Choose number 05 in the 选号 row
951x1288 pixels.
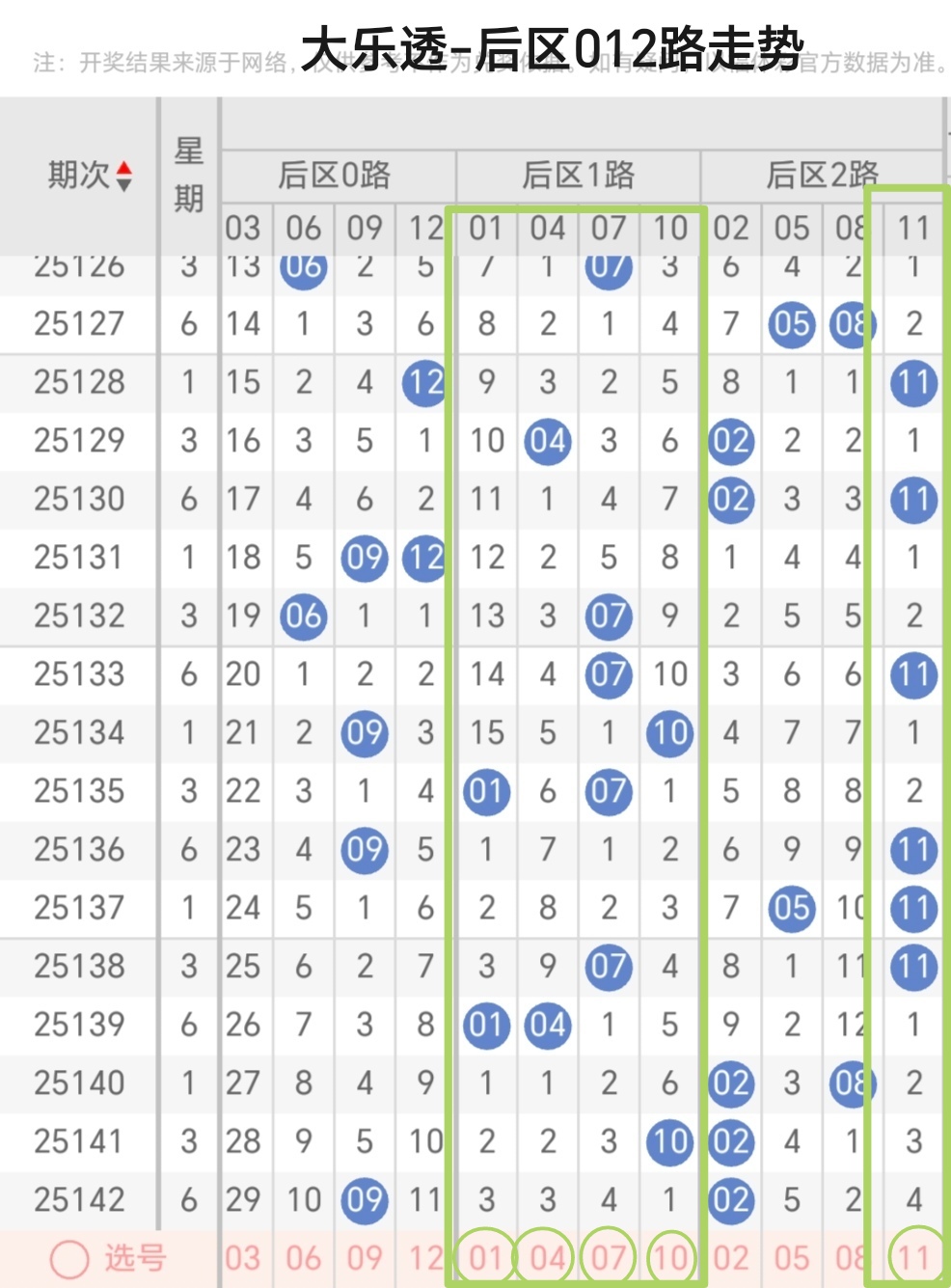[x=792, y=1258]
